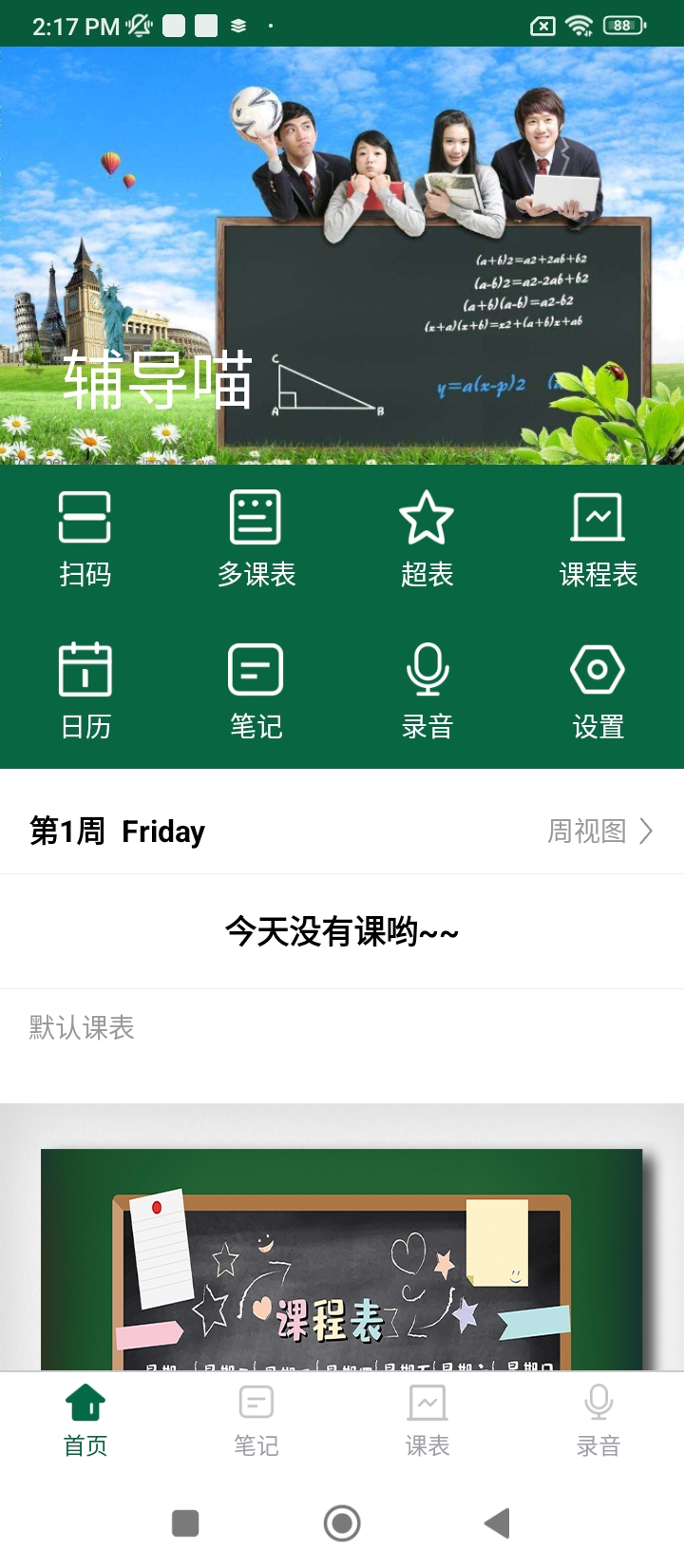Open the 设置 settings shortcut
Screen dimensions: 684x1568
click(x=598, y=691)
